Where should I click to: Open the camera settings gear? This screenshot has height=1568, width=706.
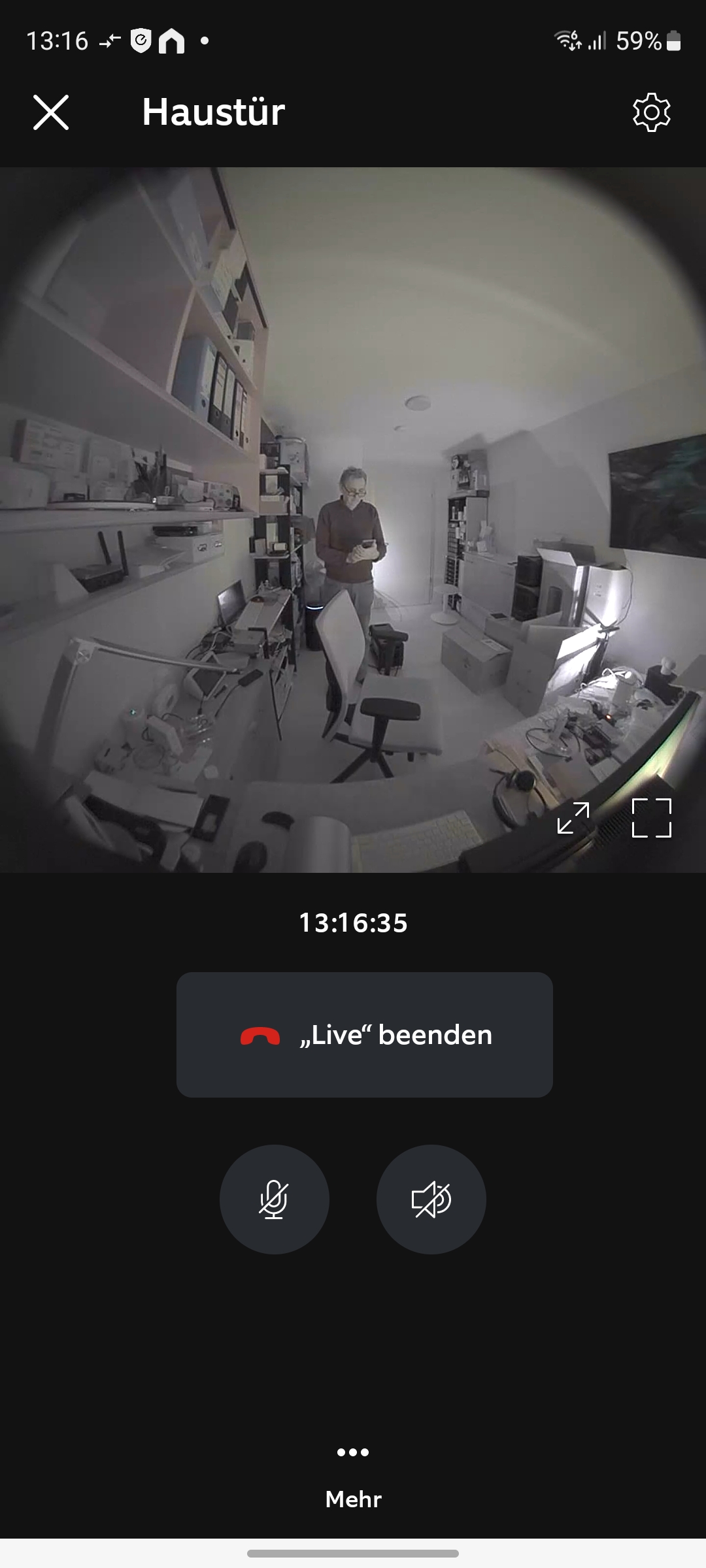point(651,112)
